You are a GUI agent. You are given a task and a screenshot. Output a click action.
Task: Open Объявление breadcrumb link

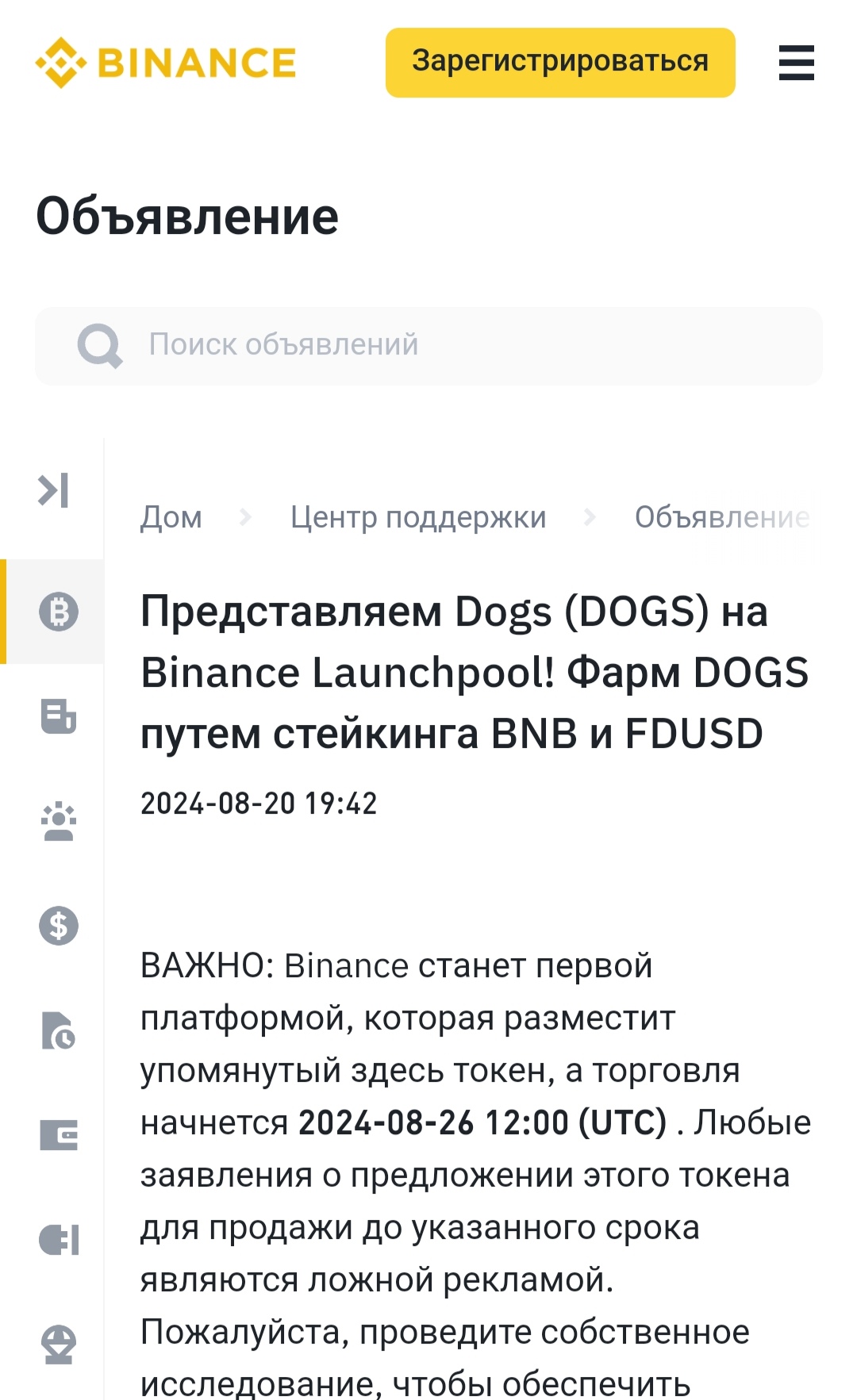pos(721,517)
